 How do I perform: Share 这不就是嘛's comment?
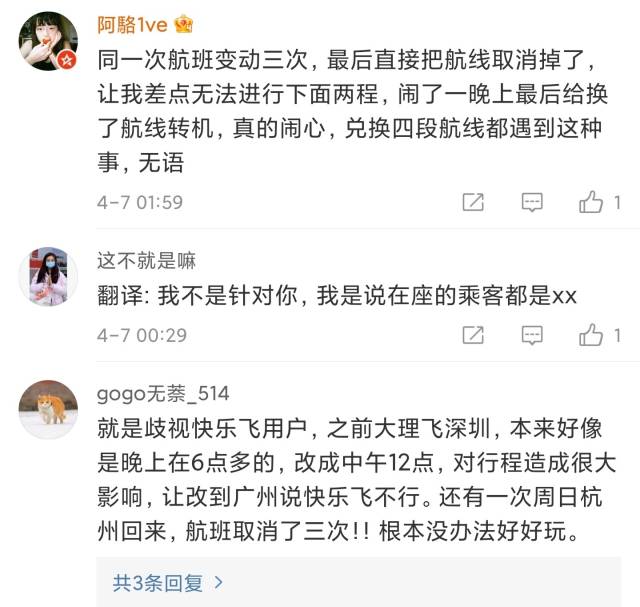(473, 334)
